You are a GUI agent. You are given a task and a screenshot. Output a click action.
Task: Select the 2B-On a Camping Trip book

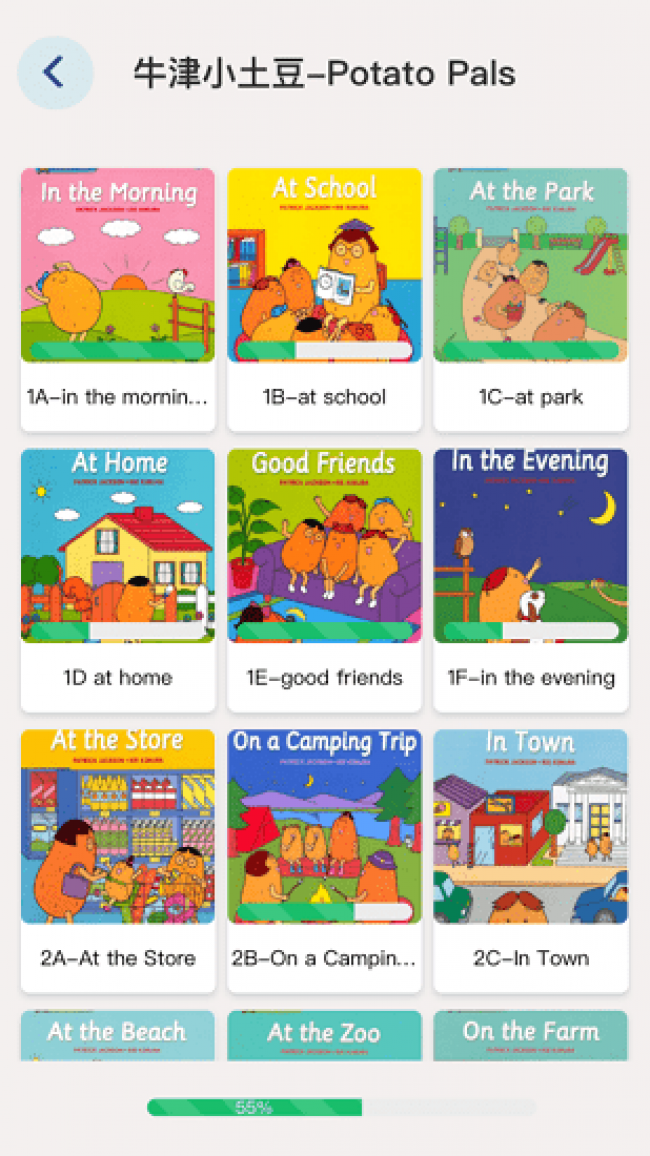(324, 861)
